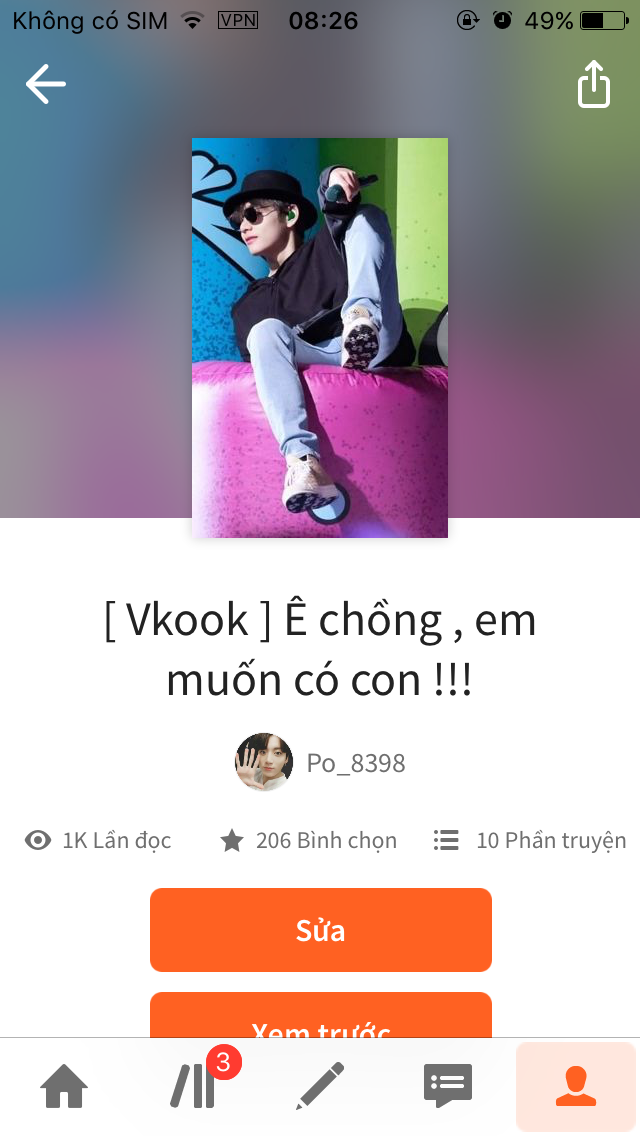Share this story
Screen dimensions: 640x1136
coord(593,84)
